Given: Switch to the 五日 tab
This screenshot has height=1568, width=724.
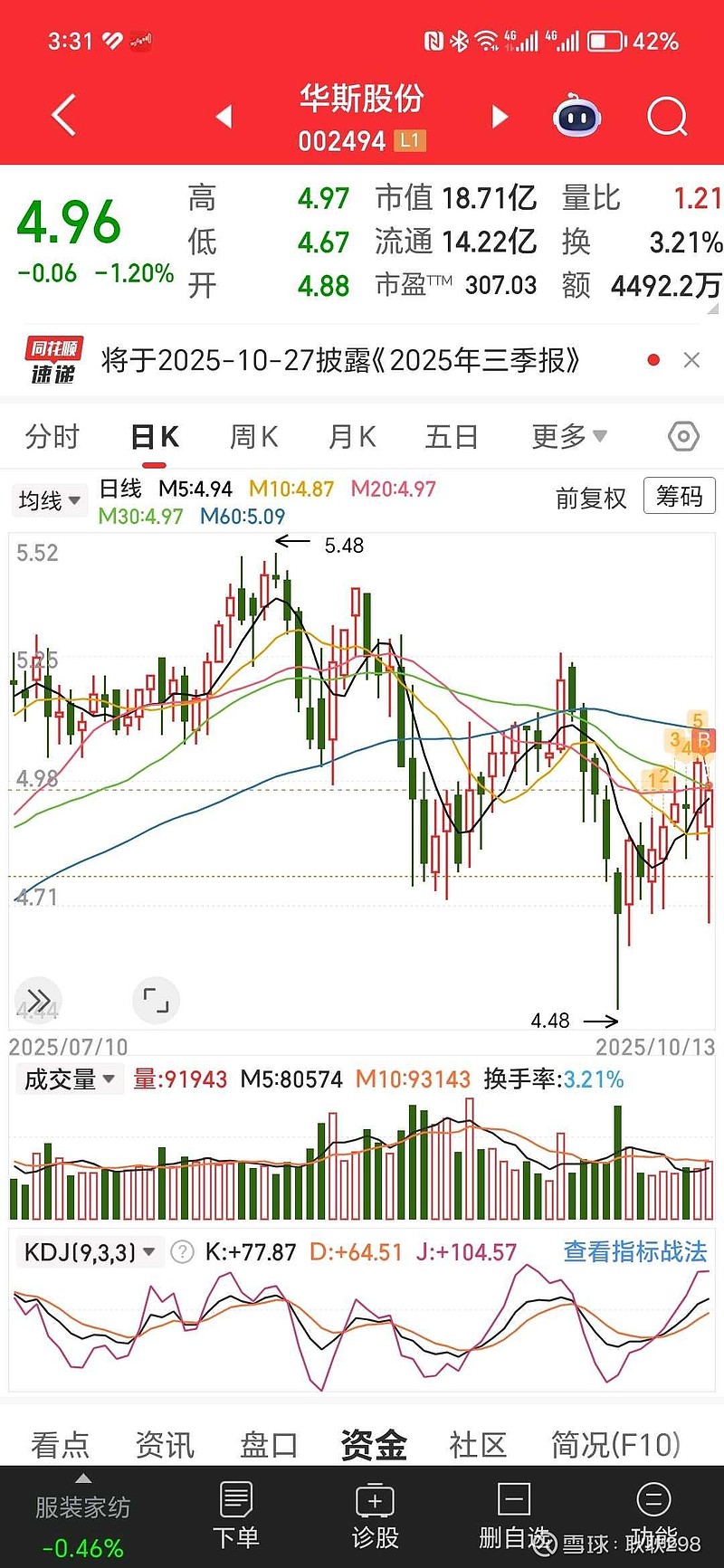Looking at the screenshot, I should tap(451, 437).
